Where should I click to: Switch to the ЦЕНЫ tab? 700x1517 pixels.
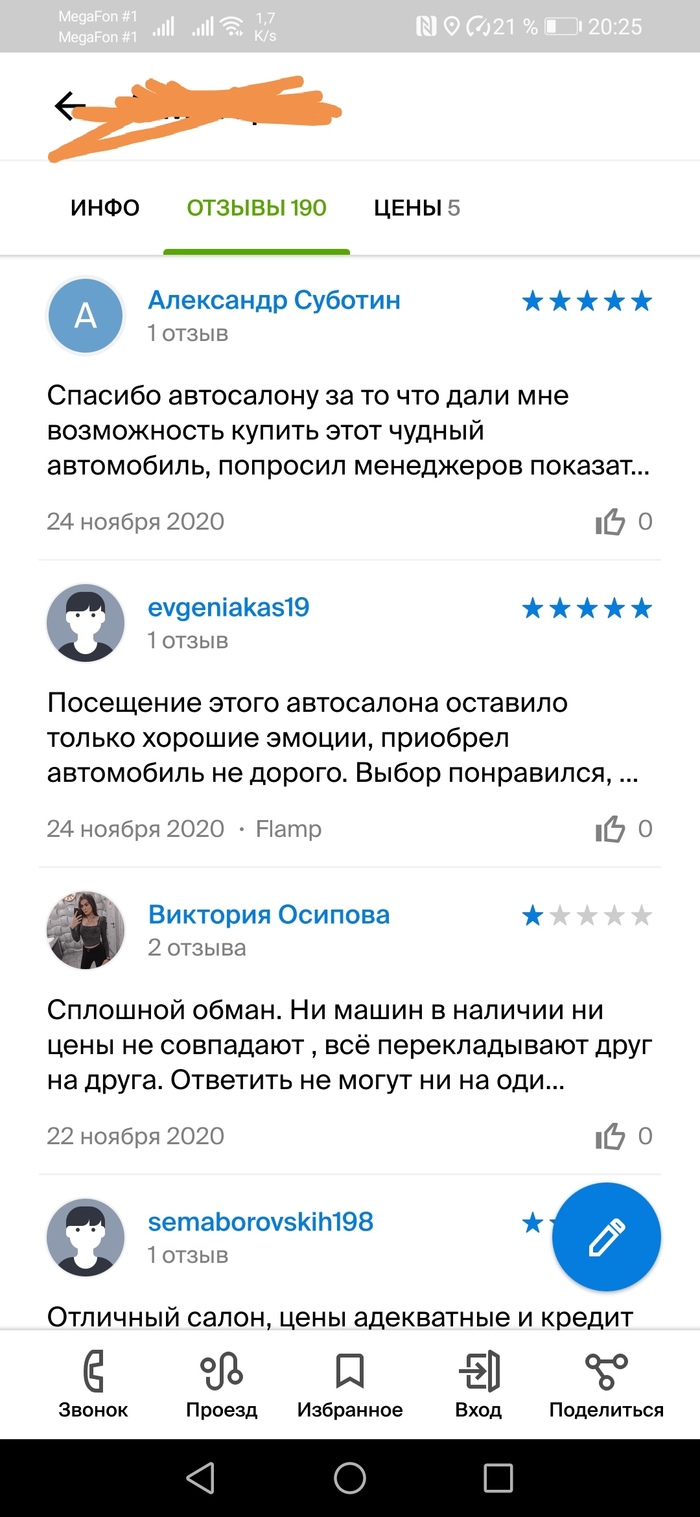416,208
